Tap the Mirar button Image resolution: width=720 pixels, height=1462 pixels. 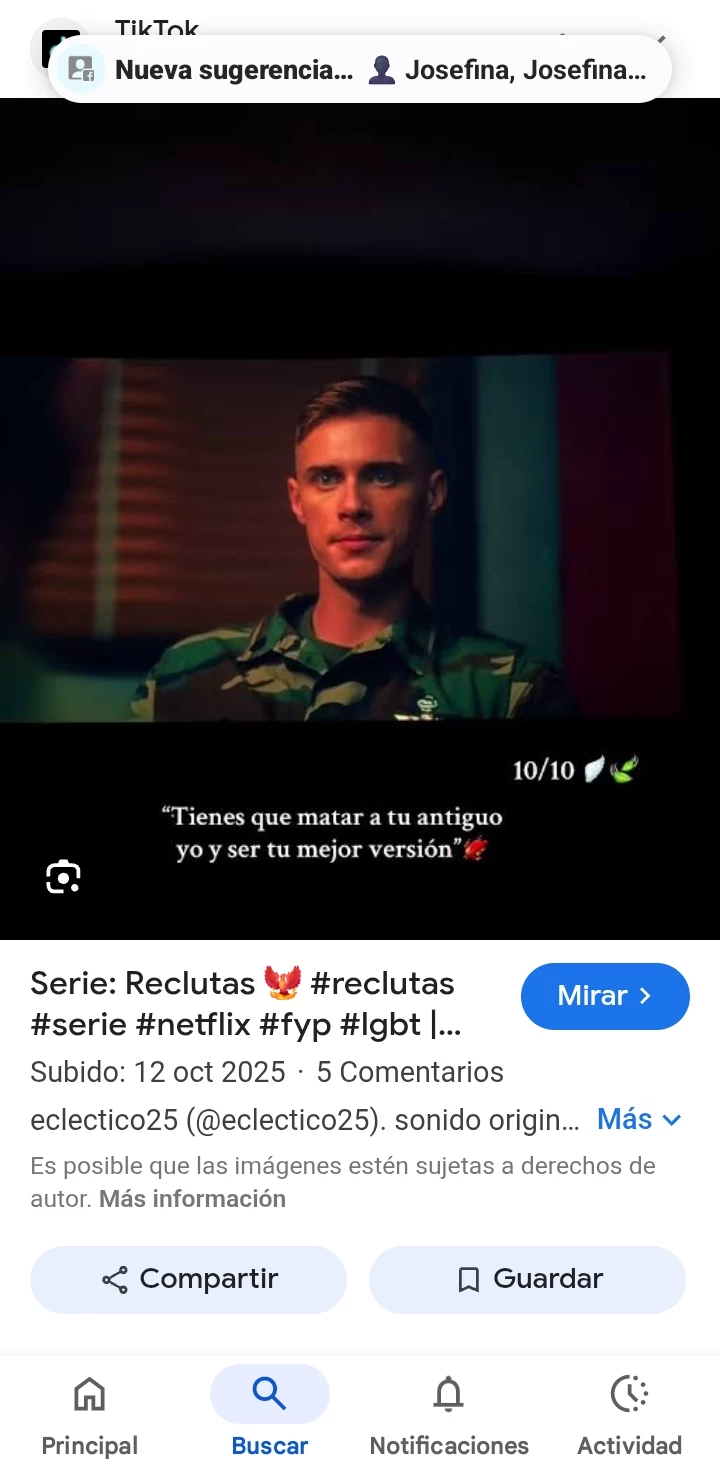605,996
